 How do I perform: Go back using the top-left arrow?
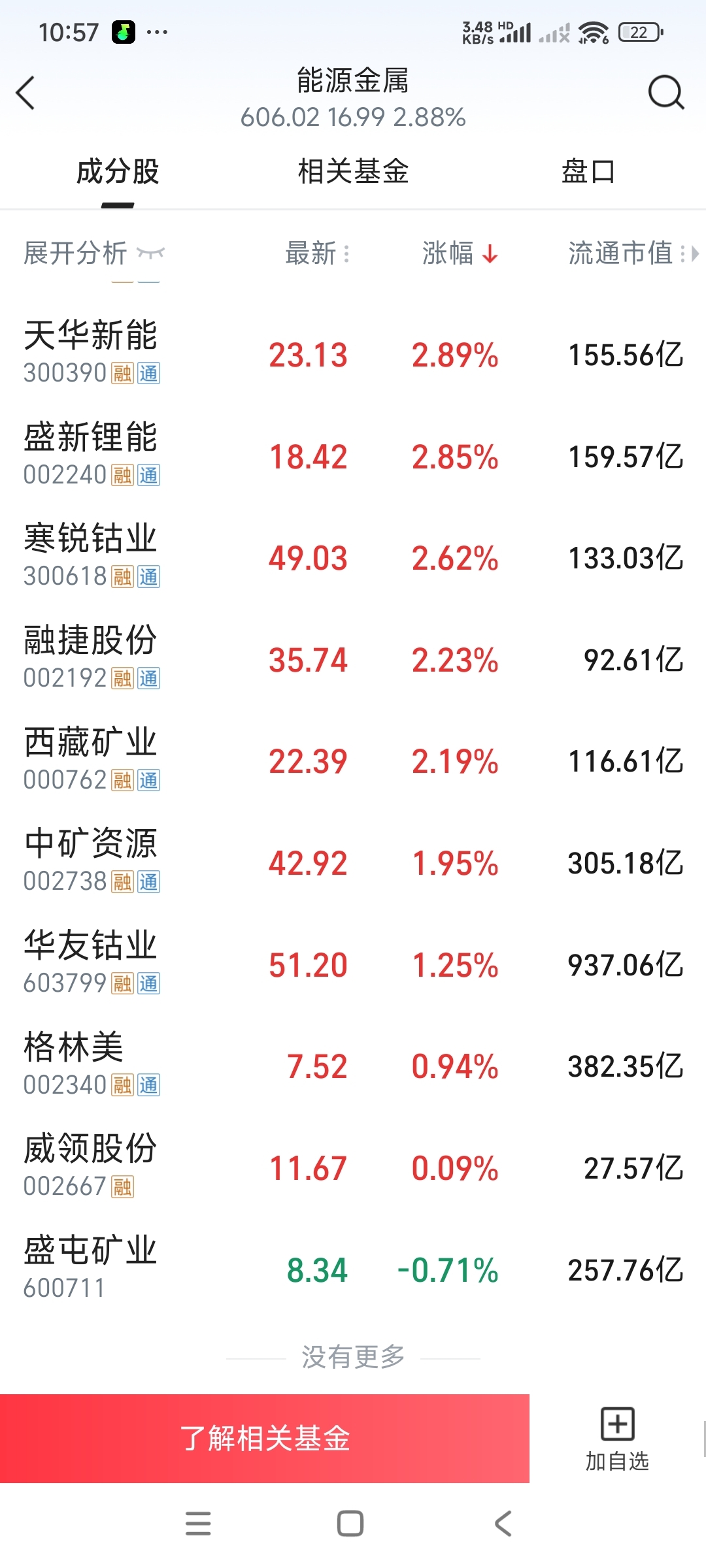click(25, 93)
